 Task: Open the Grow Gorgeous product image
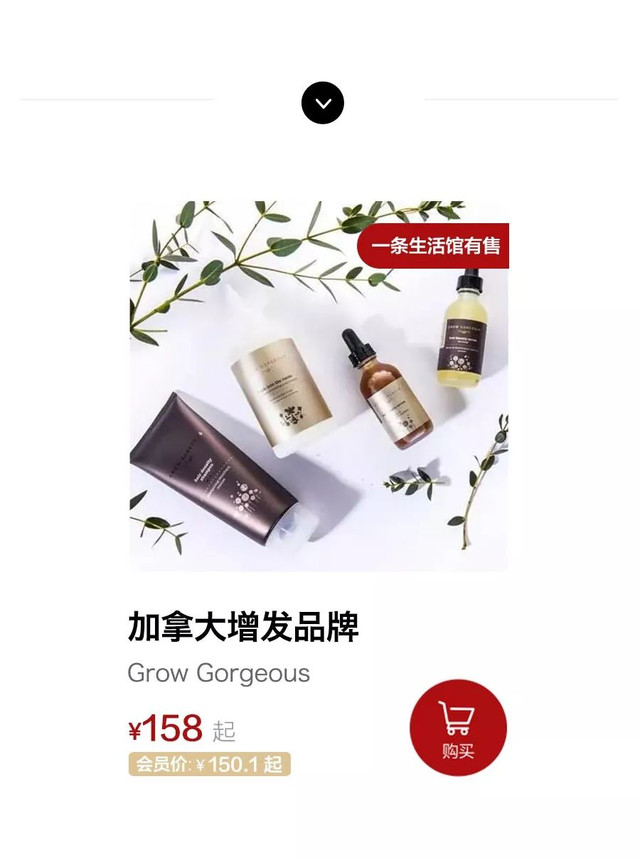click(x=319, y=386)
